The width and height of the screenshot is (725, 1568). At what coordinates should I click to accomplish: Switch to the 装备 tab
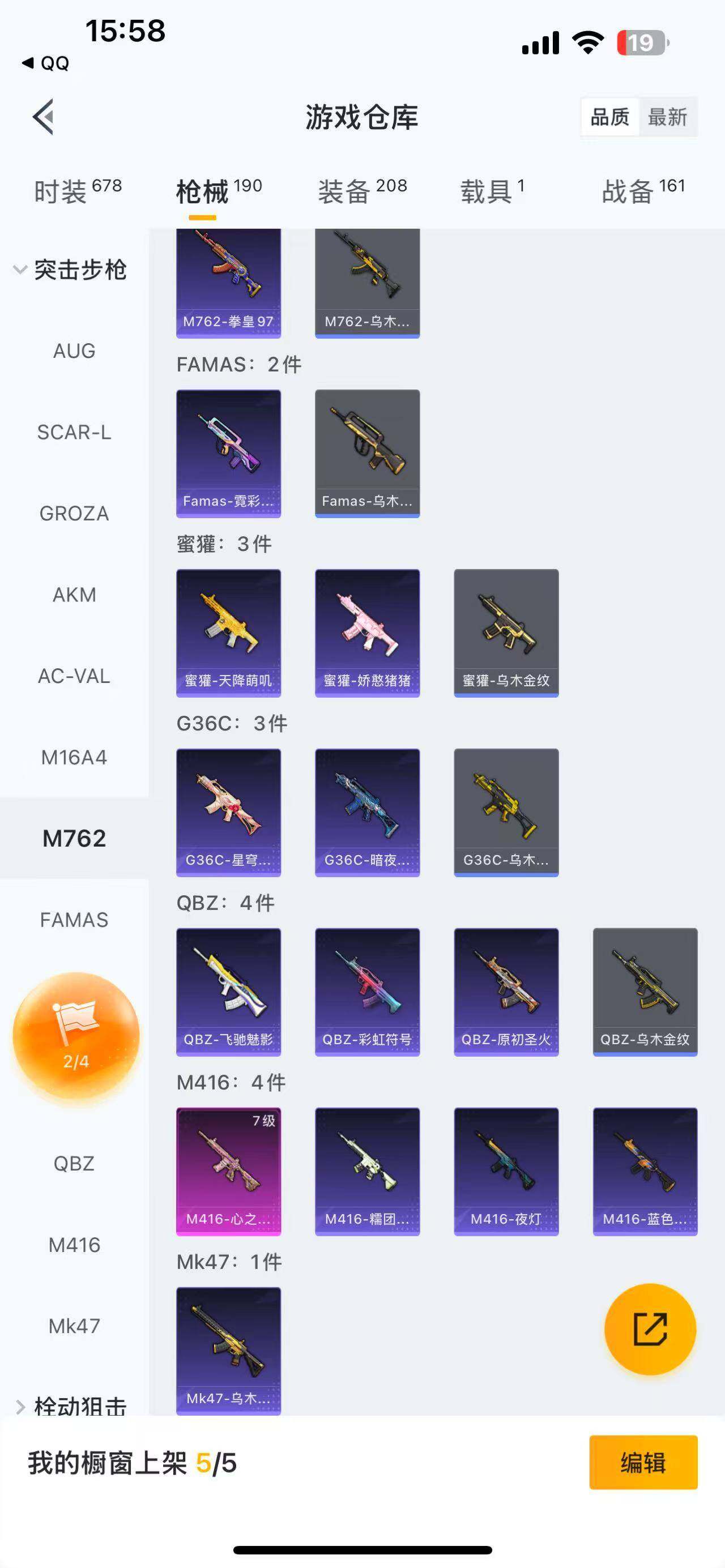click(361, 191)
